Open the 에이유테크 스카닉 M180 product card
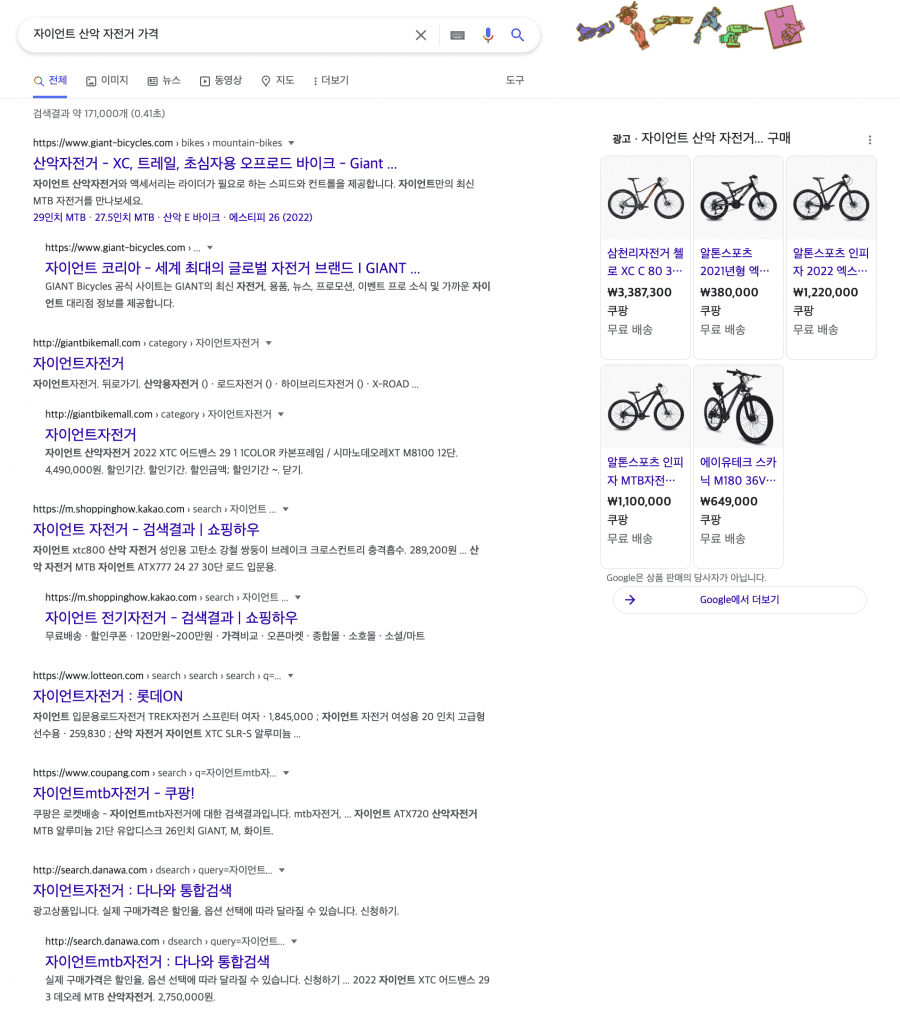 738,470
